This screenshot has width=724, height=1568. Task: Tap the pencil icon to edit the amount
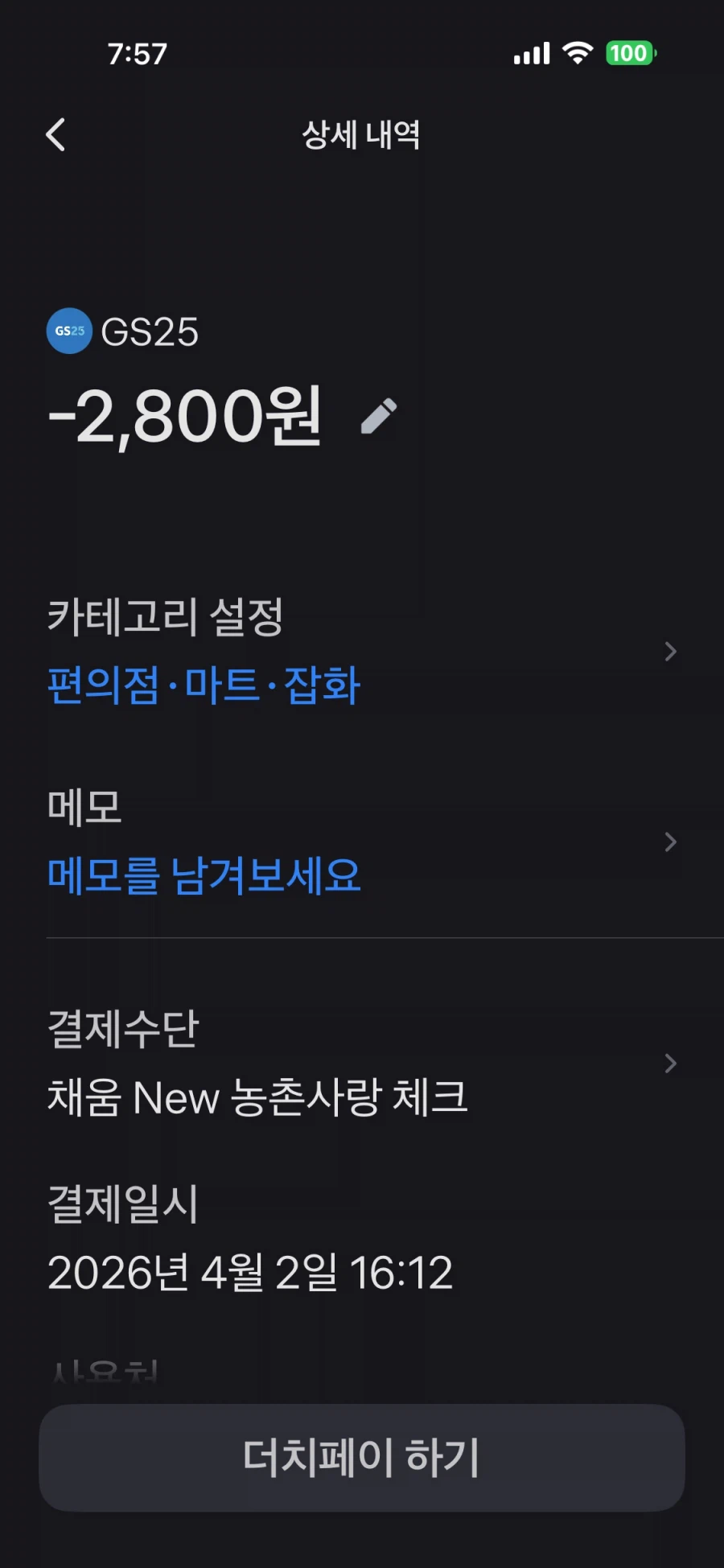point(378,414)
